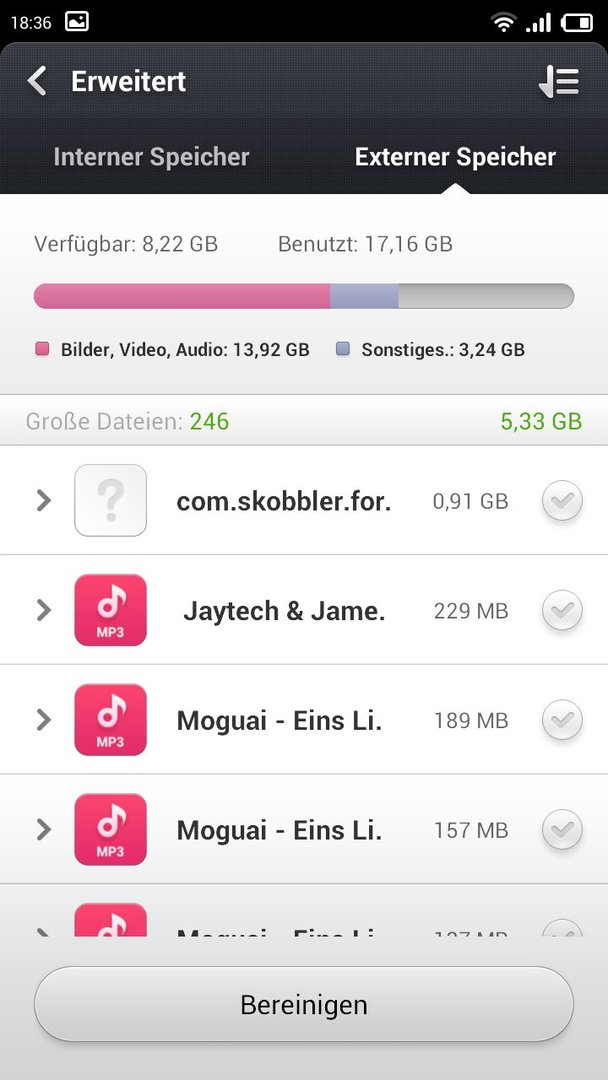Switch to the Interner Speicher tab
This screenshot has width=608, height=1080.
pyautogui.click(x=151, y=157)
